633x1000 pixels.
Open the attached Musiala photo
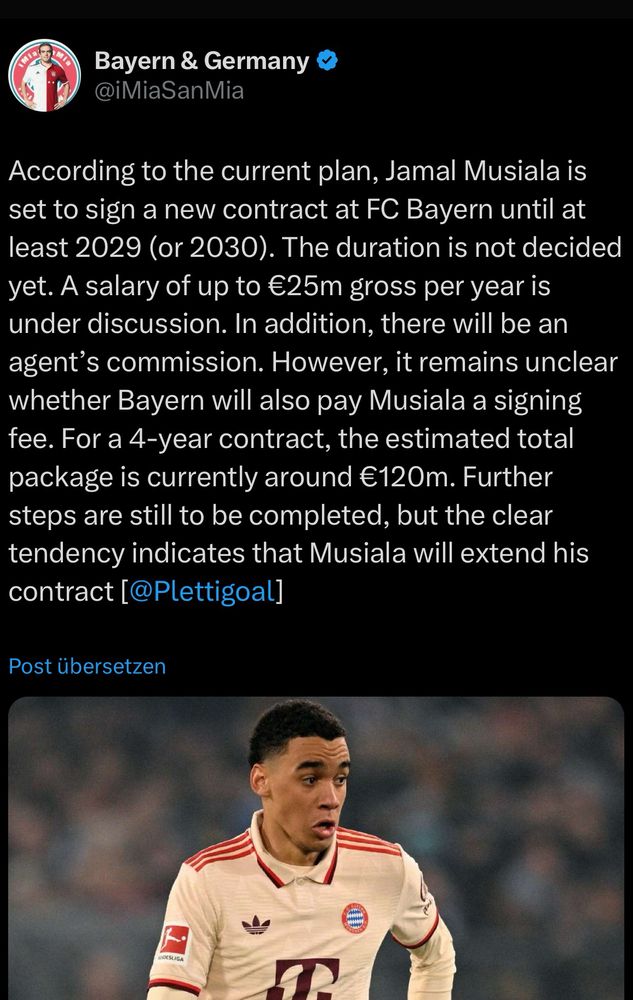316,850
